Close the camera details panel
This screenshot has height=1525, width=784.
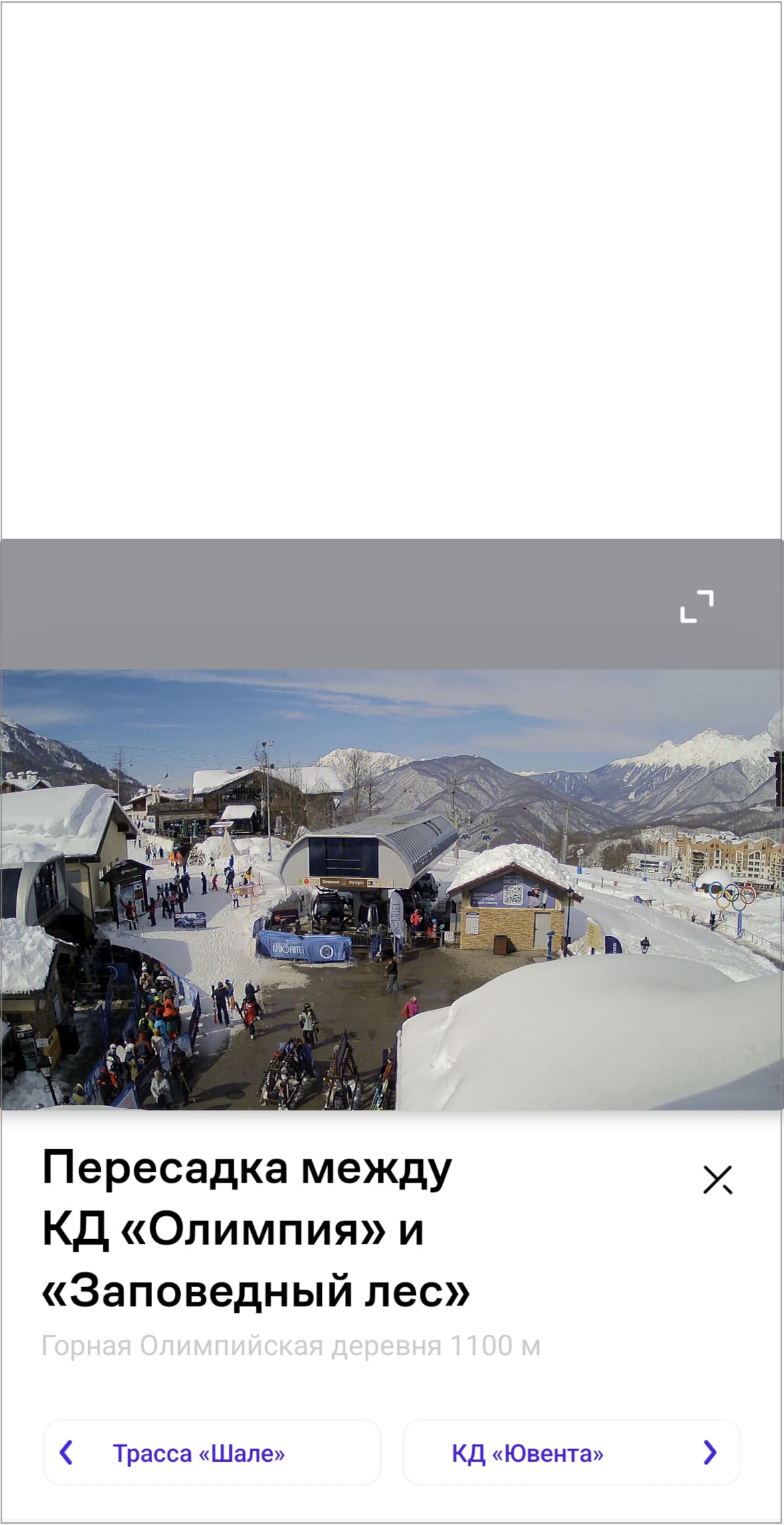[718, 1180]
